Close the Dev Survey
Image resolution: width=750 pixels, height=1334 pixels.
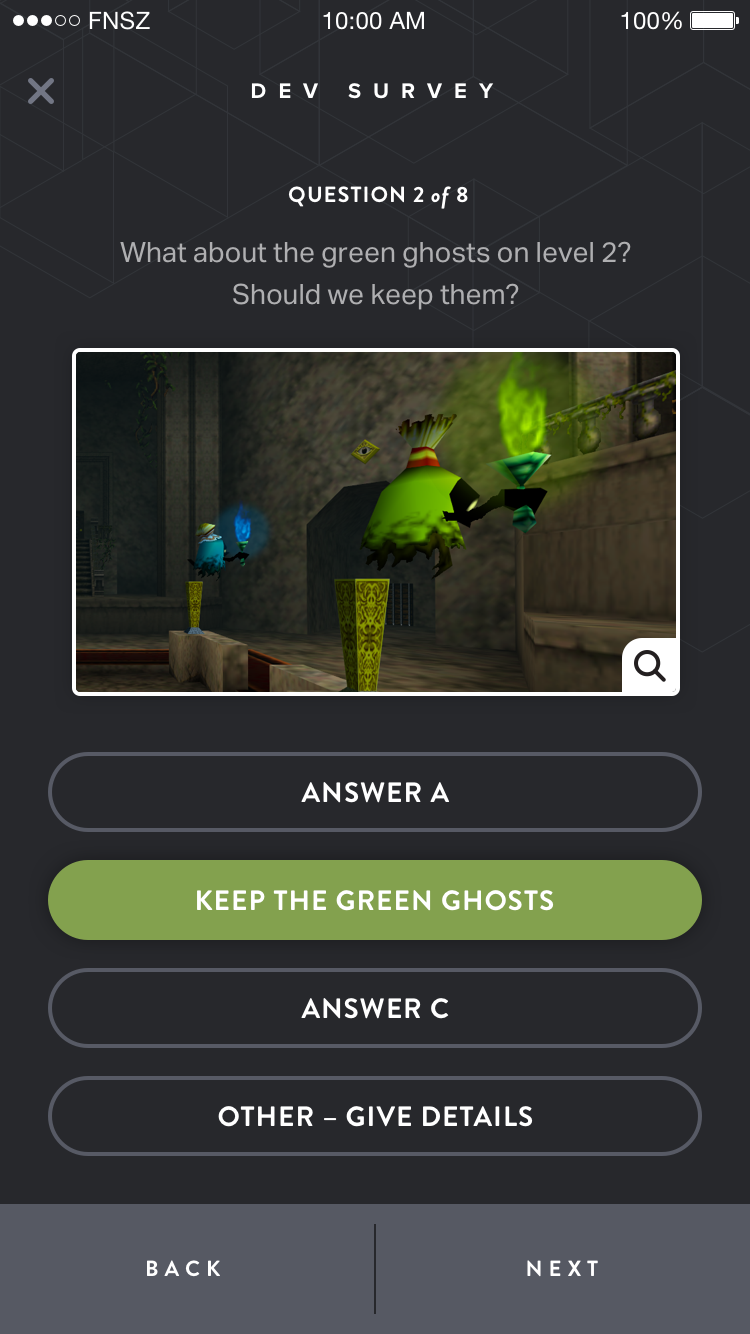(41, 92)
